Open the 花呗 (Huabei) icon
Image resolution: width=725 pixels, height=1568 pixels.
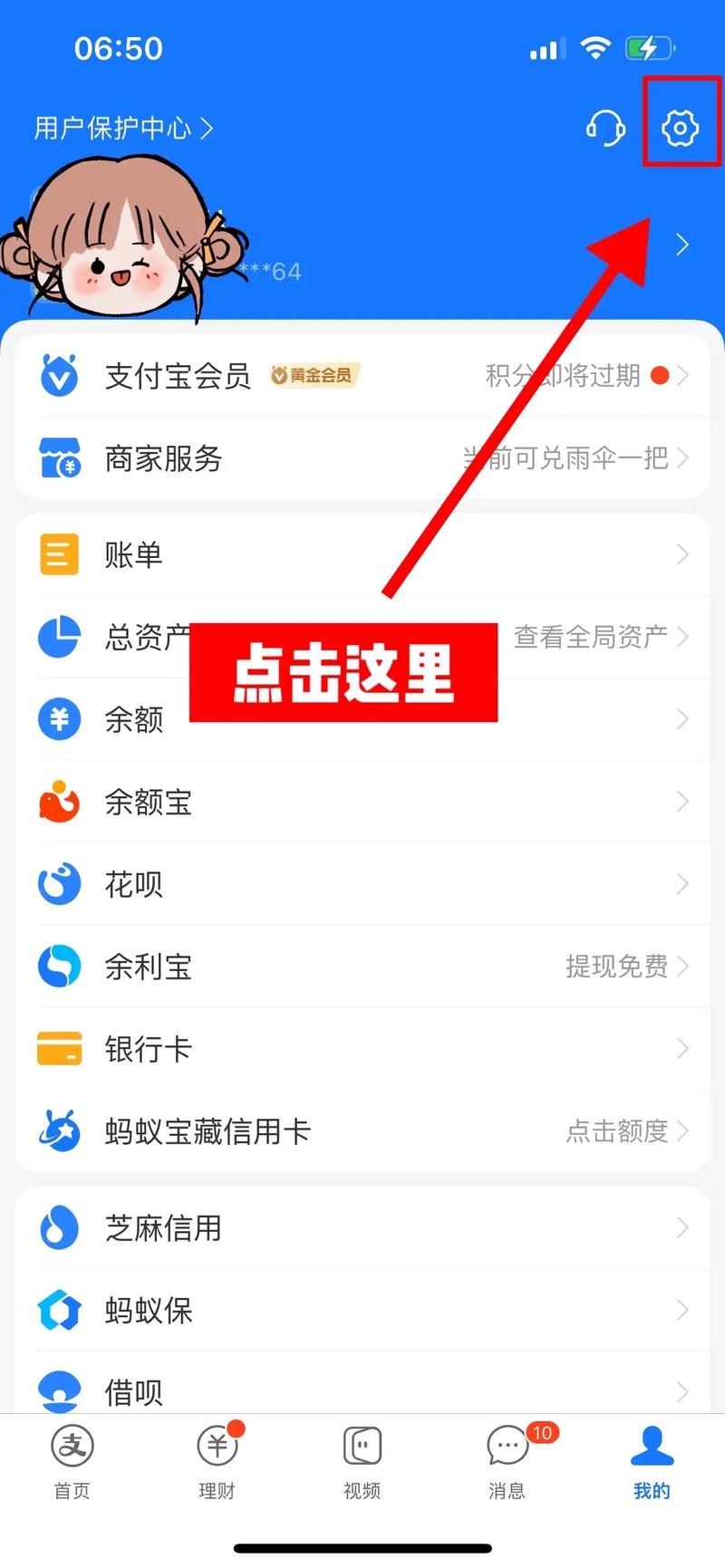(x=59, y=884)
